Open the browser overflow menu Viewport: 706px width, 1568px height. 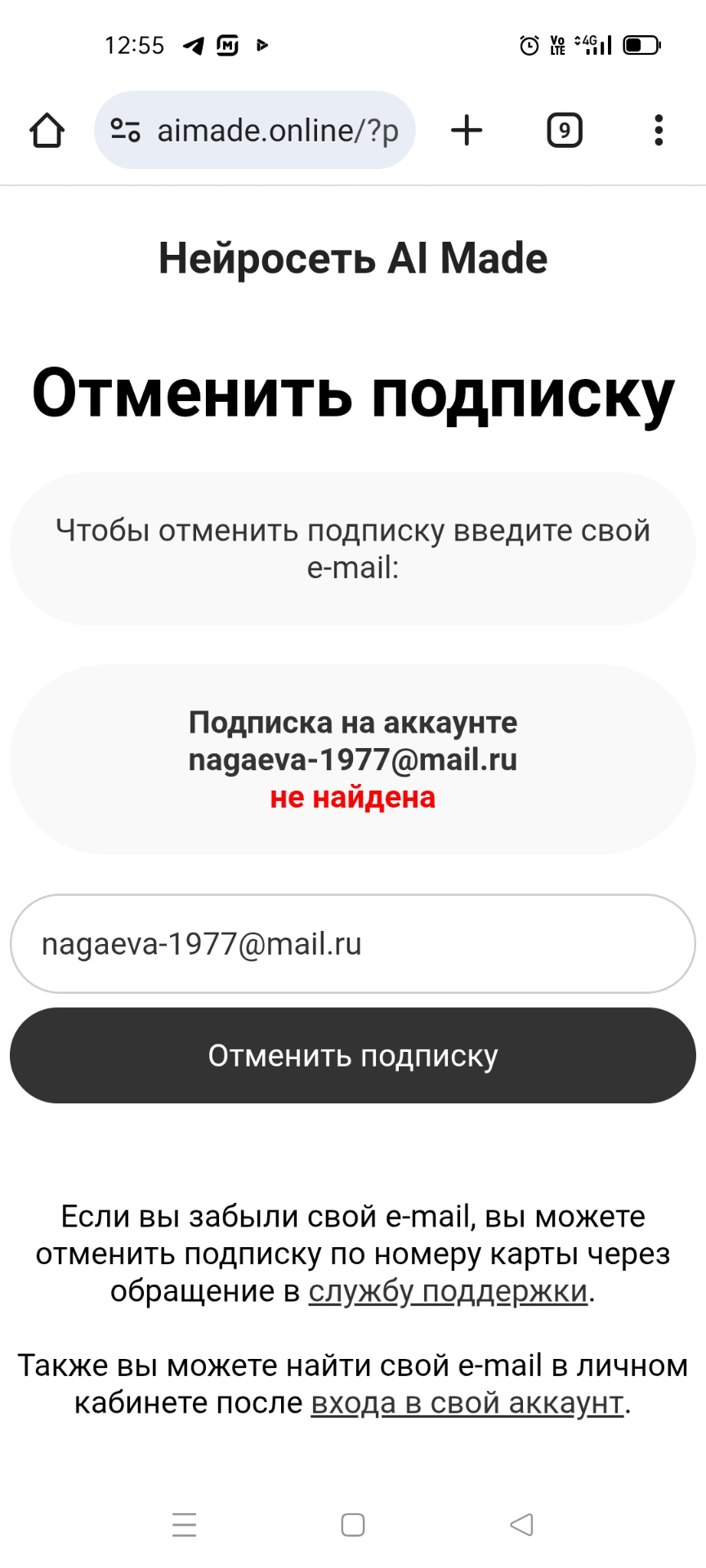click(659, 131)
